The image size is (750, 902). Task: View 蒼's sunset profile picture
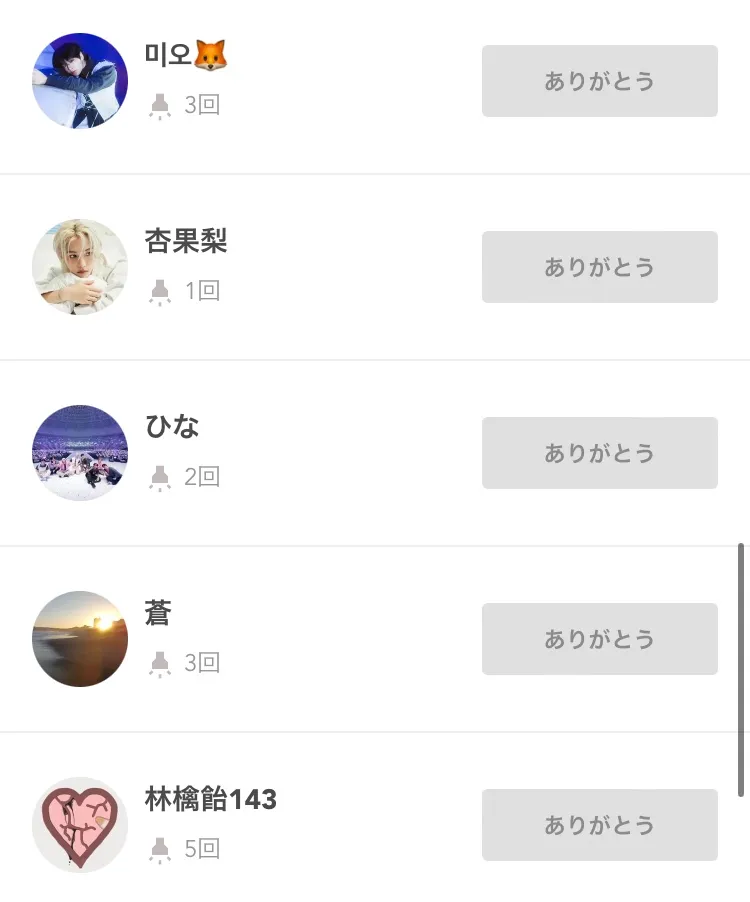(80, 639)
